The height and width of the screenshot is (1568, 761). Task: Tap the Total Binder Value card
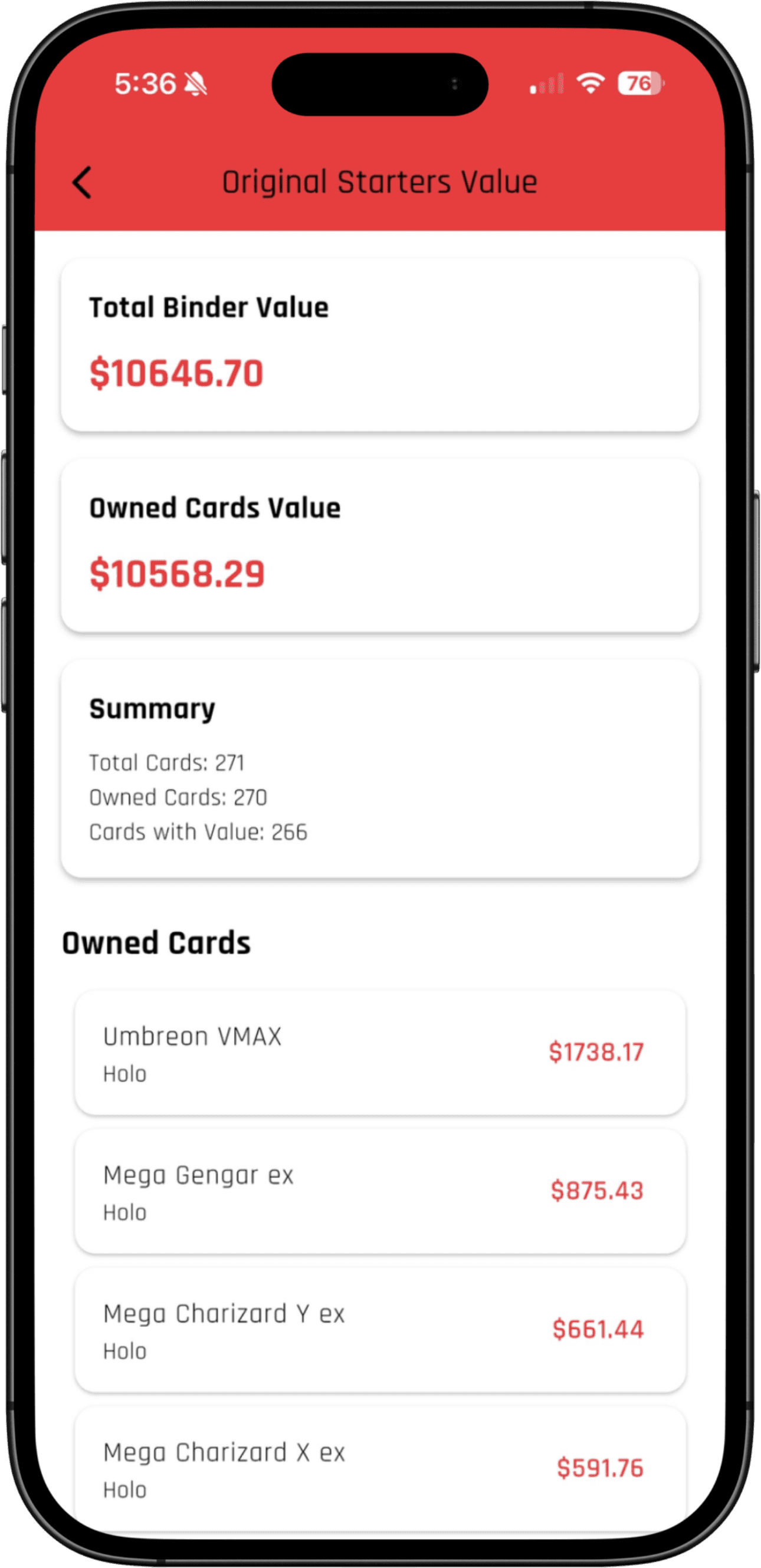(380, 344)
